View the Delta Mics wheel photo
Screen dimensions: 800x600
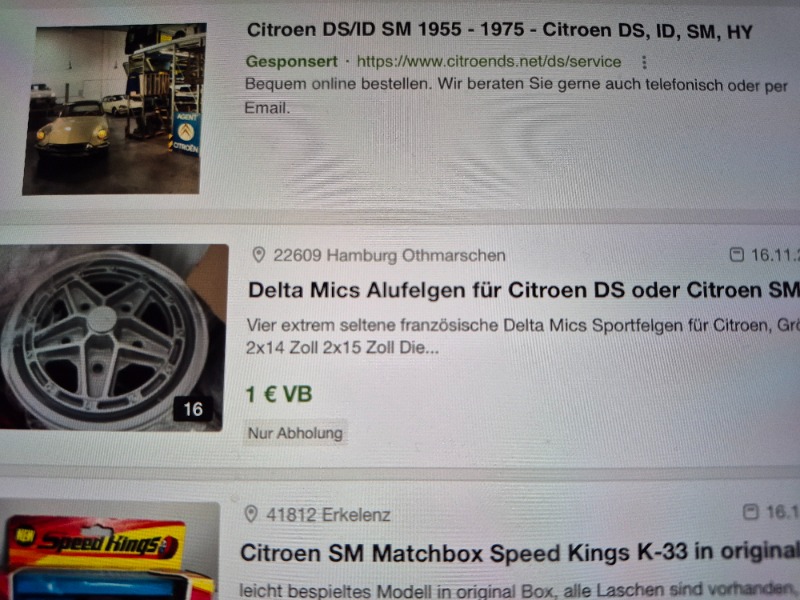coord(112,337)
